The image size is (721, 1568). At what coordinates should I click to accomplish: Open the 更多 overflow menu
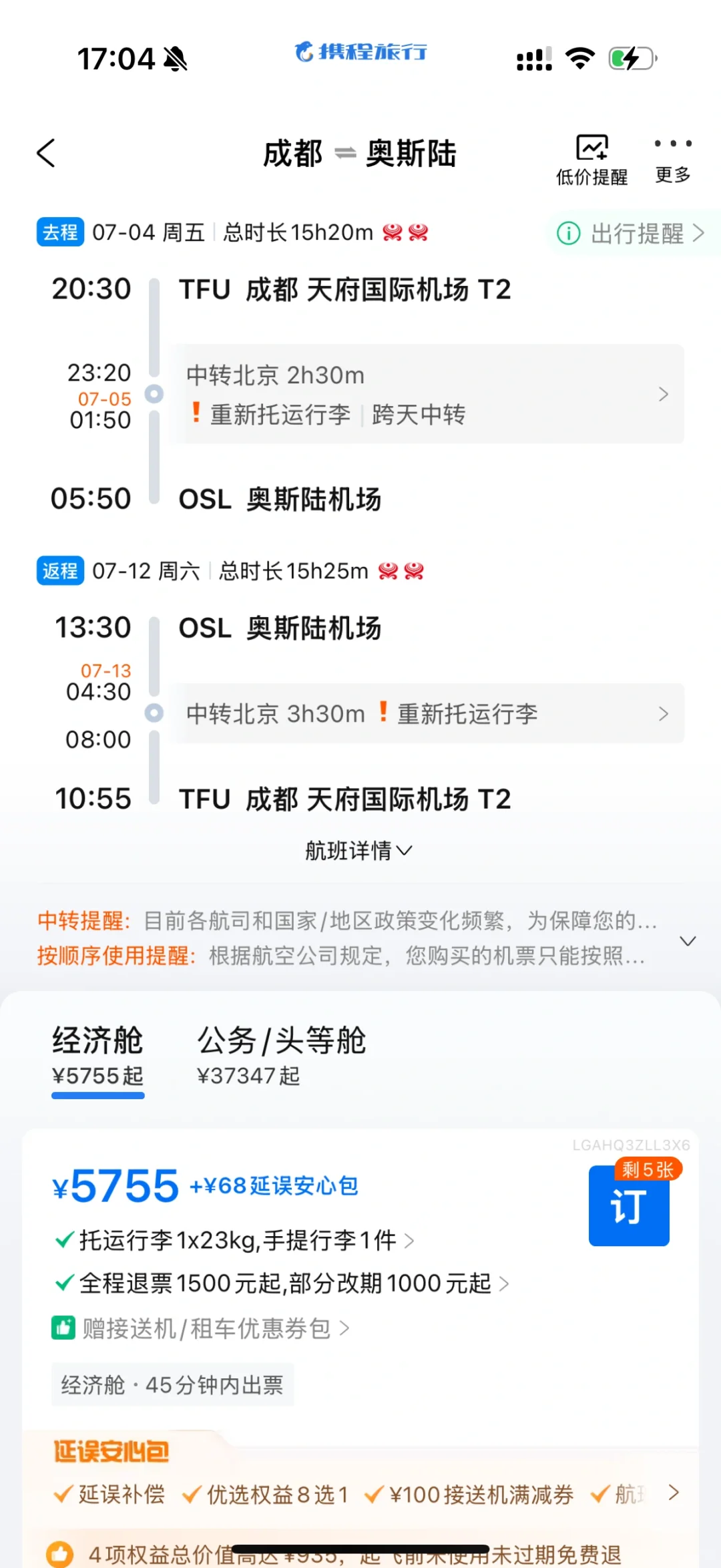(672, 160)
